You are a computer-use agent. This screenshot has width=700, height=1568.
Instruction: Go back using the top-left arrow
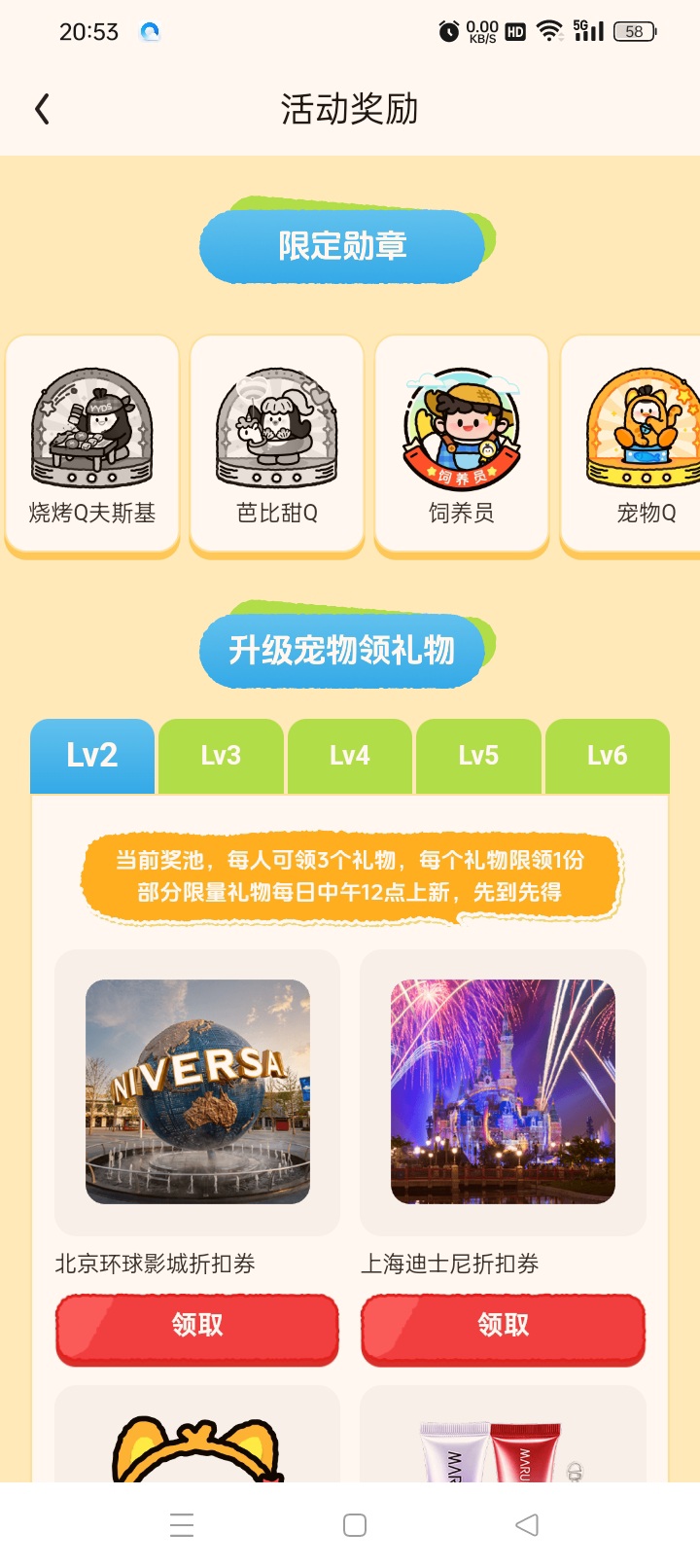[42, 109]
